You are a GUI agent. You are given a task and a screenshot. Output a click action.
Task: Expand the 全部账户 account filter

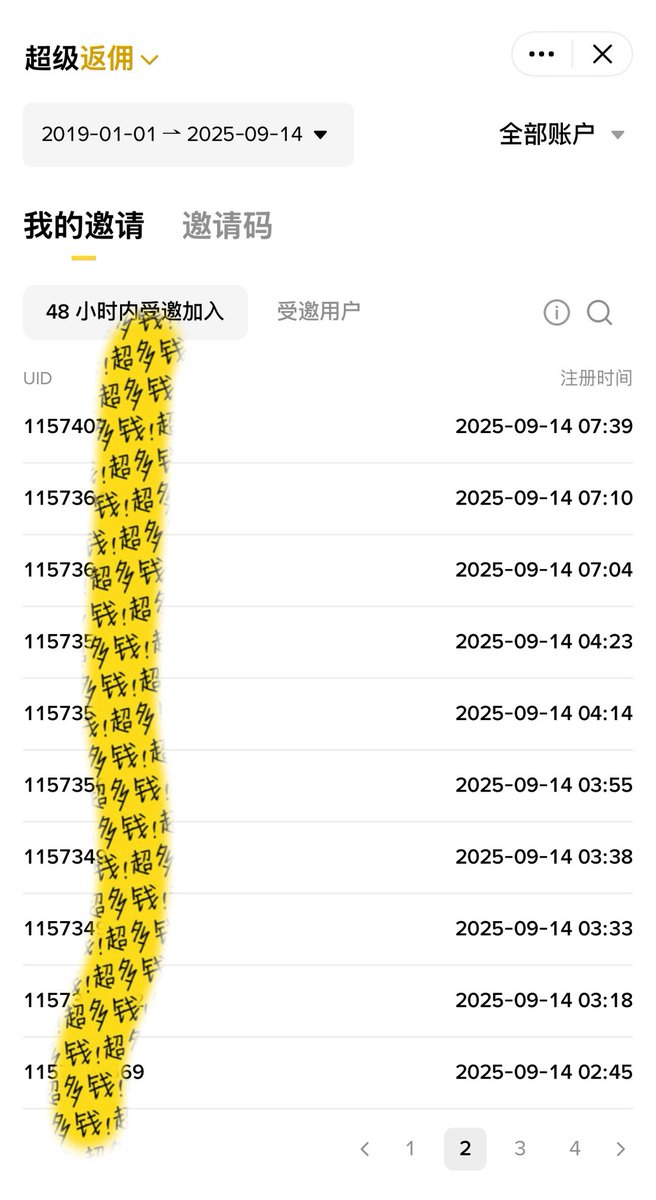[x=562, y=134]
